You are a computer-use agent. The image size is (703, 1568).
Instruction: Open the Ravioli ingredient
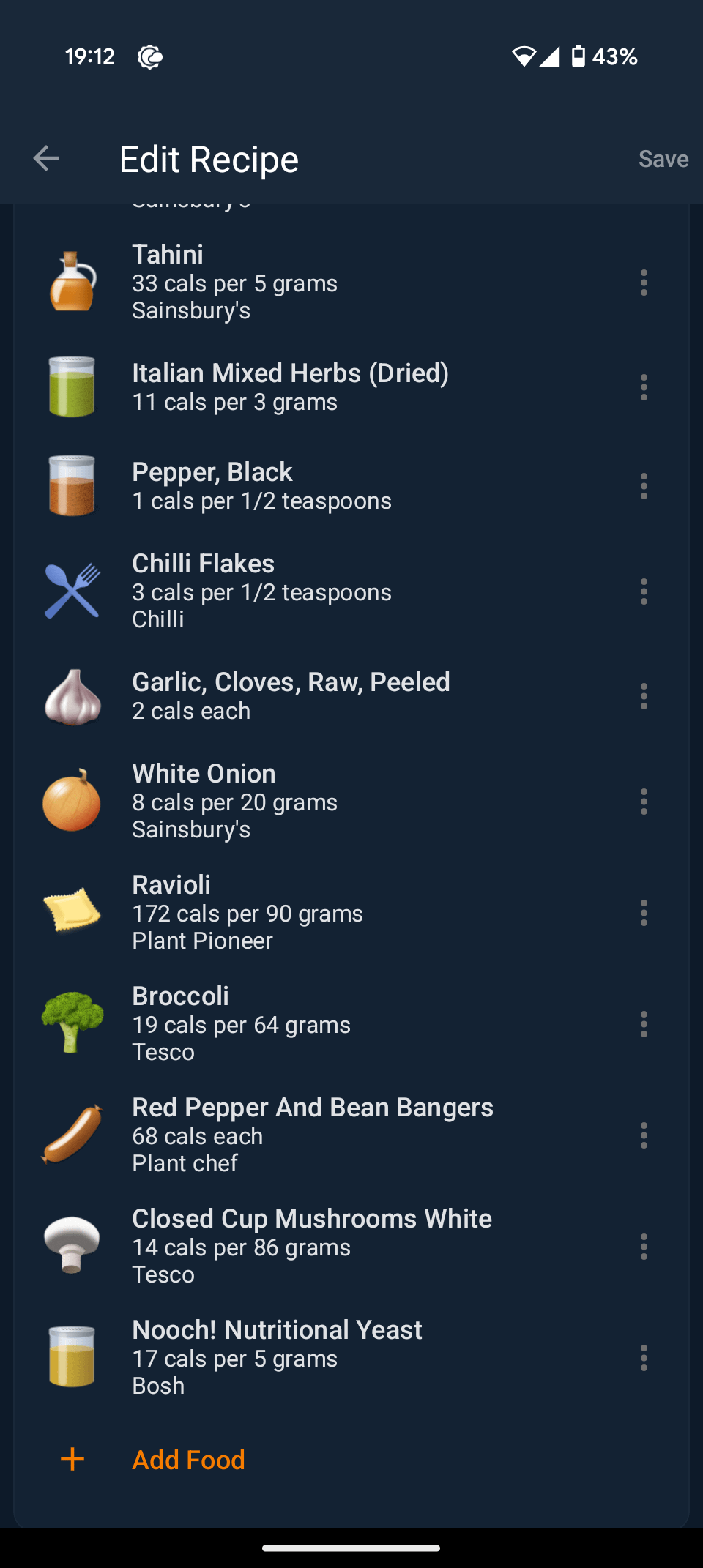[293, 913]
